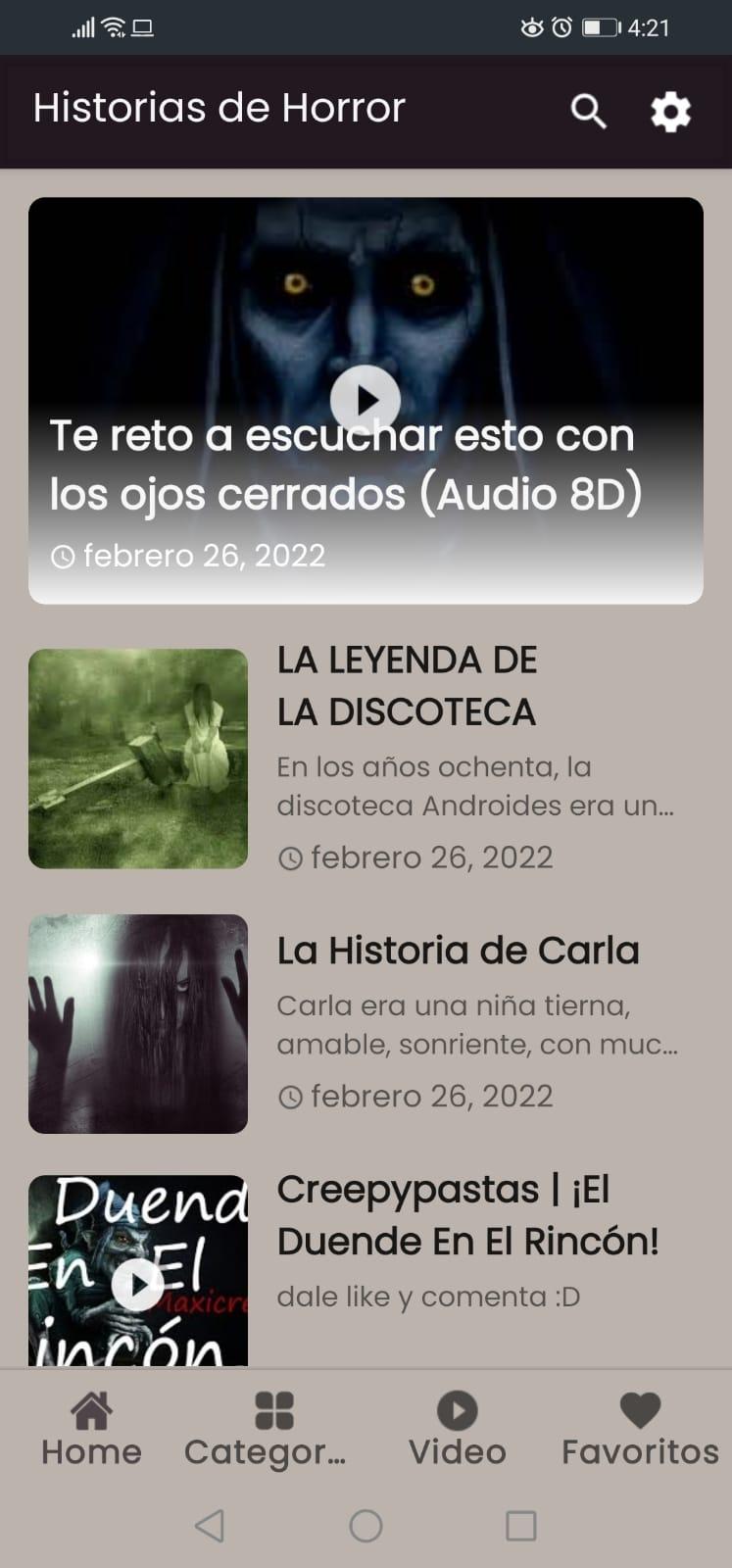Switch to the Favoritos tab
This screenshot has width=732, height=1568.
(x=640, y=1429)
